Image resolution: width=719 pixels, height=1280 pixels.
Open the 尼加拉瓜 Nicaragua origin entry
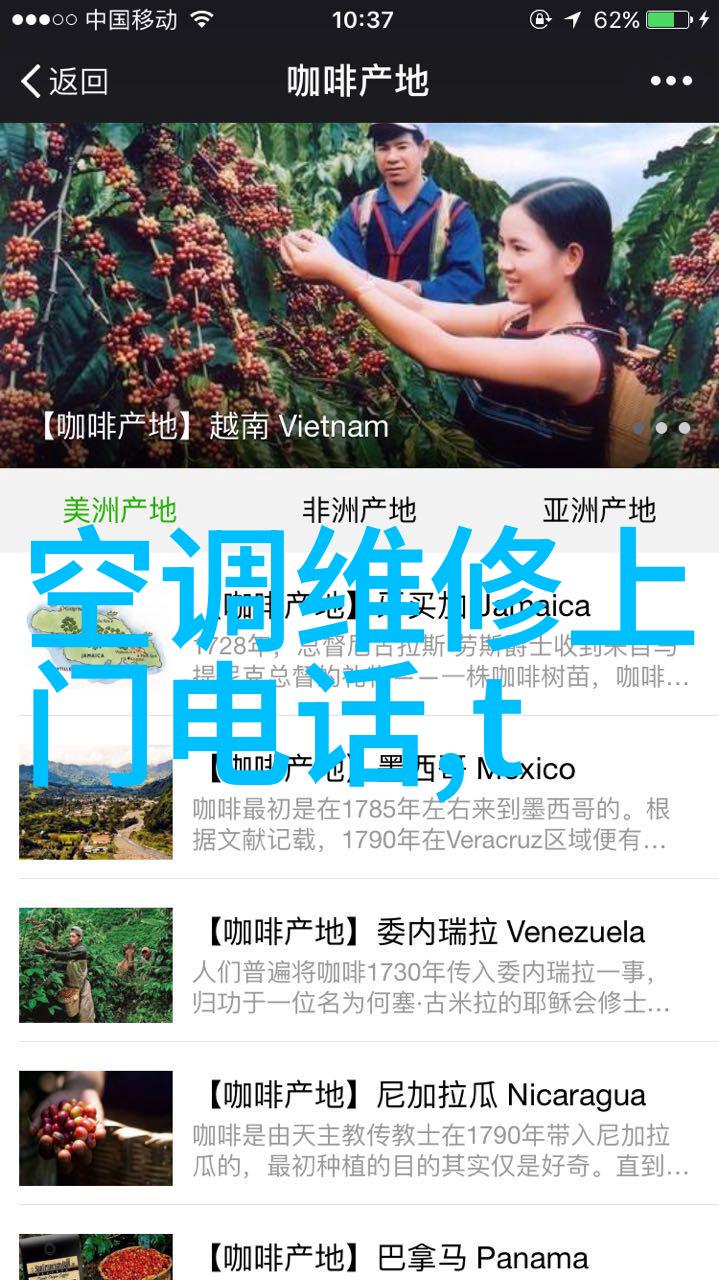[359, 1123]
